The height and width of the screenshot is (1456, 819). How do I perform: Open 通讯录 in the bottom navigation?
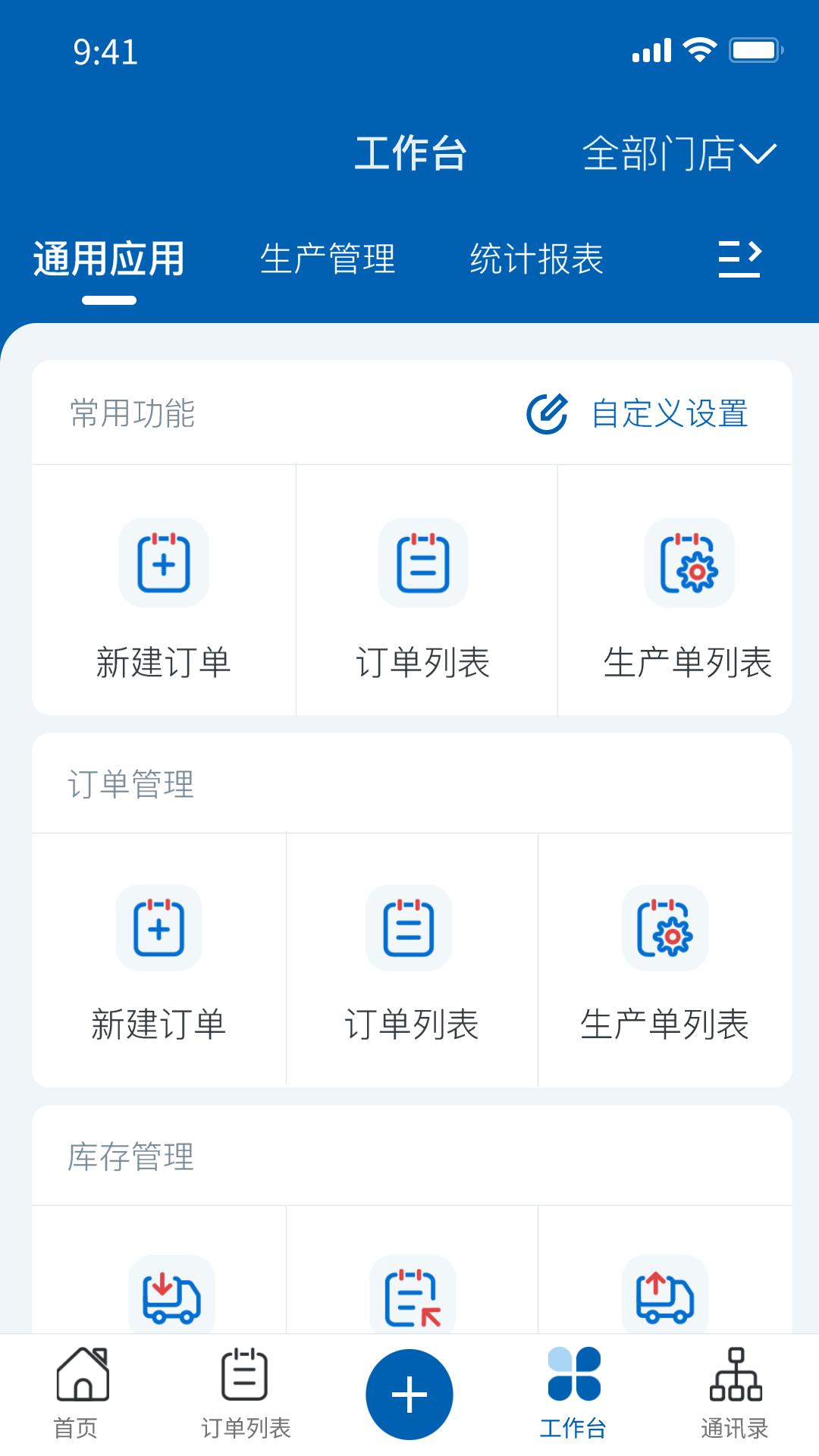click(x=736, y=1395)
